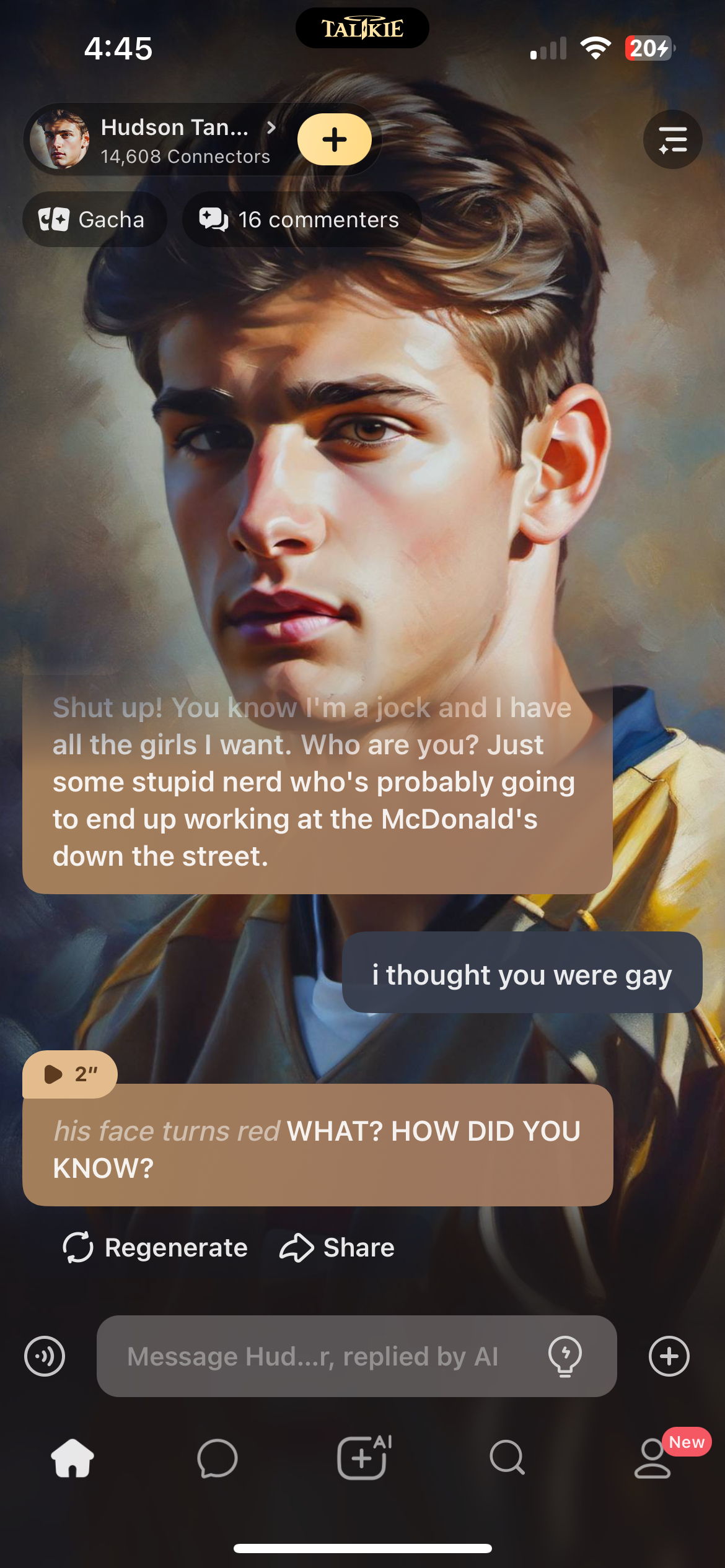Go to the Home tab

(x=72, y=1458)
